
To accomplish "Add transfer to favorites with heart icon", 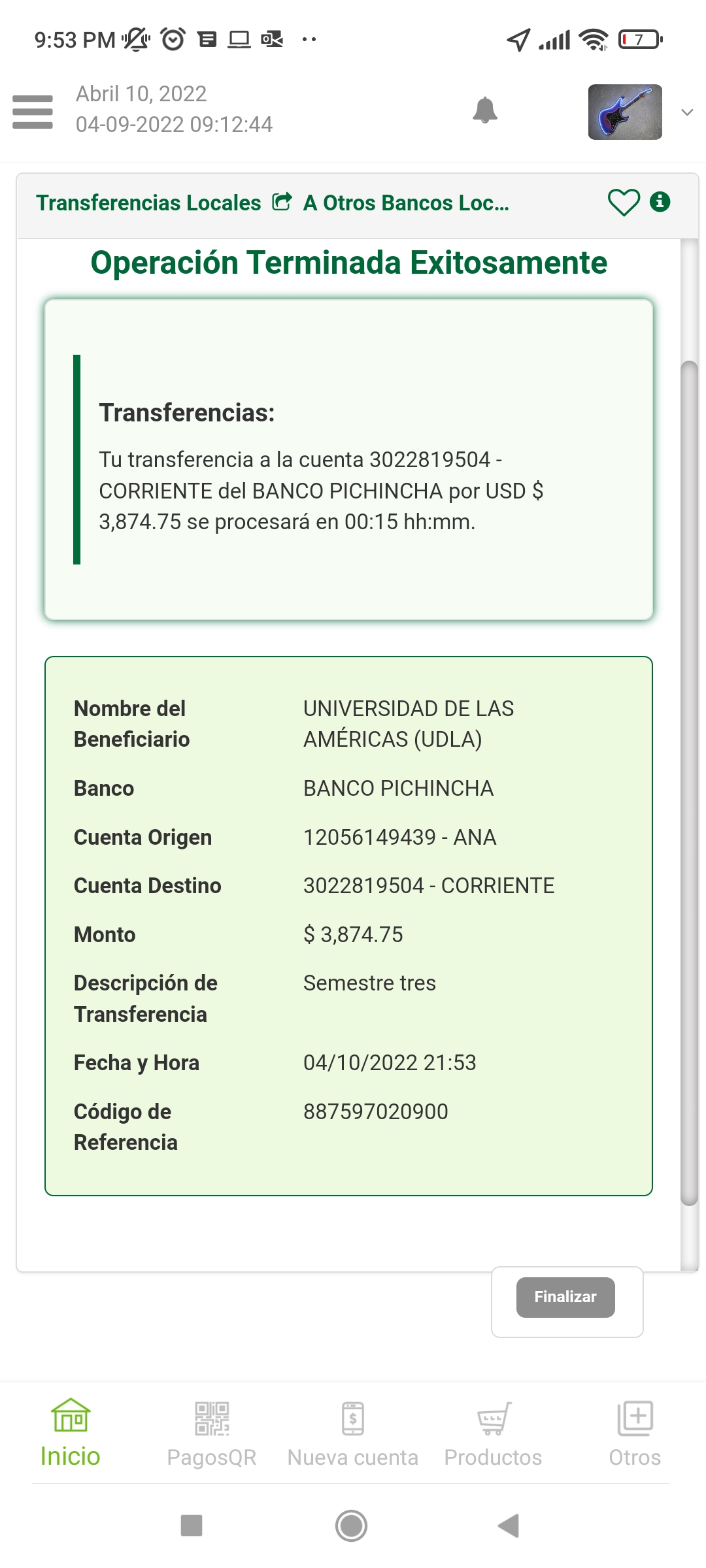I will click(x=624, y=203).
